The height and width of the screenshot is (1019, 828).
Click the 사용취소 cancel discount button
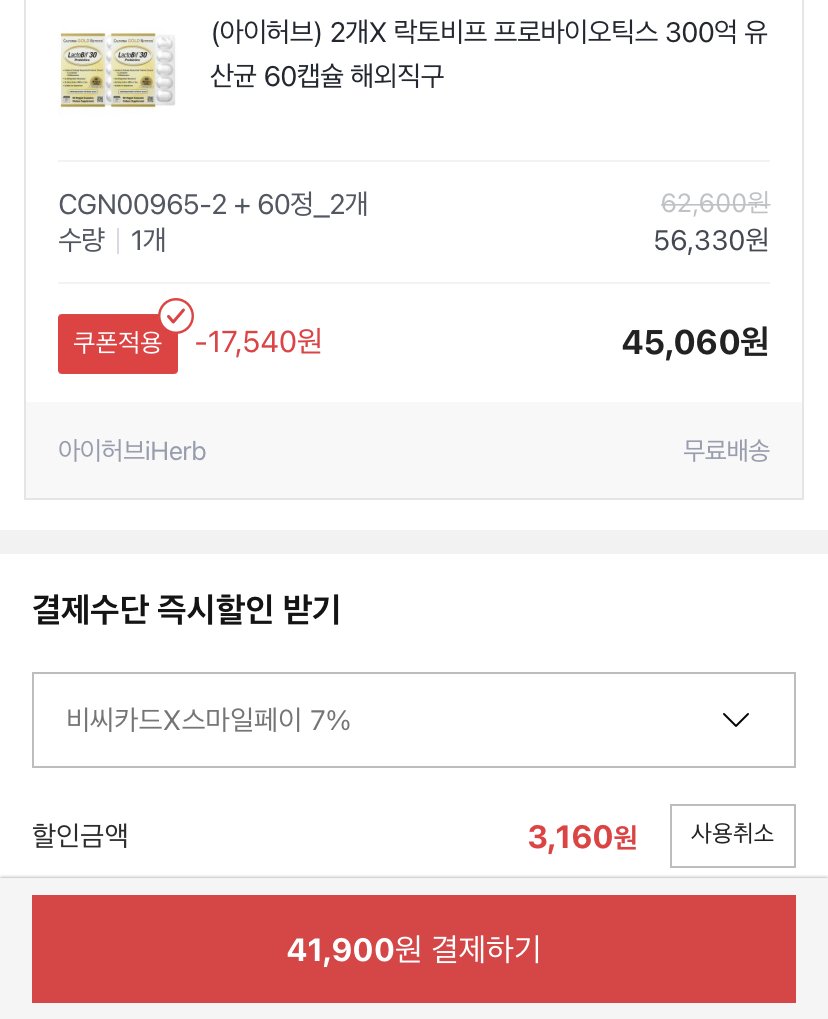(x=733, y=835)
